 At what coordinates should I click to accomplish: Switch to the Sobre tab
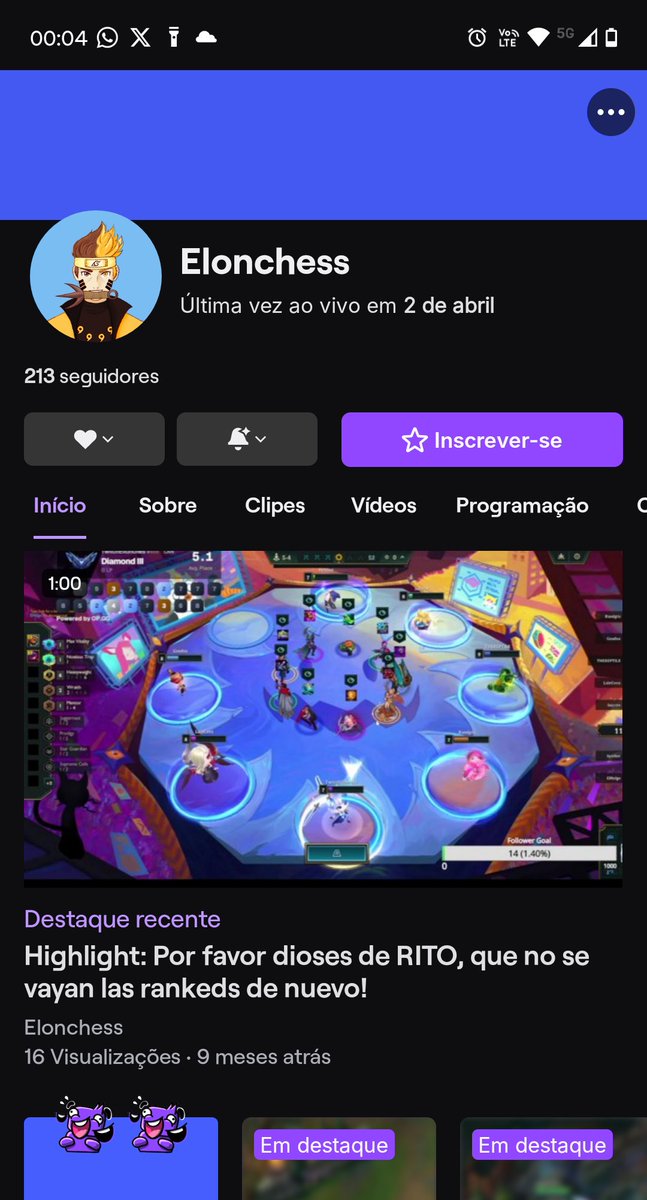(x=168, y=506)
